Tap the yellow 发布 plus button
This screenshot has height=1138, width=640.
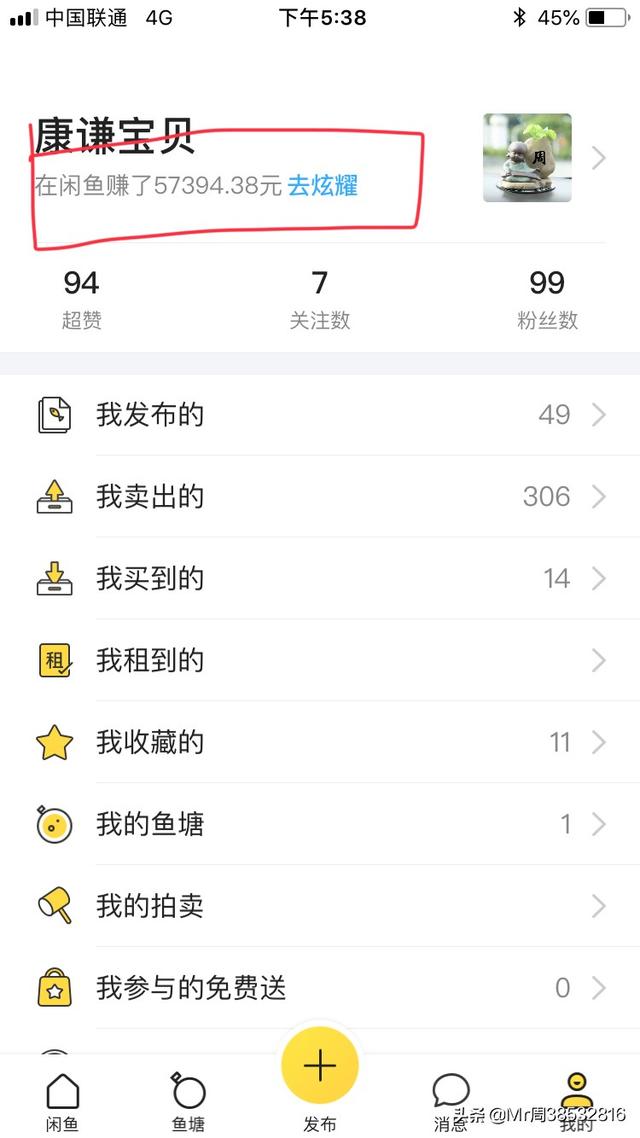320,1068
